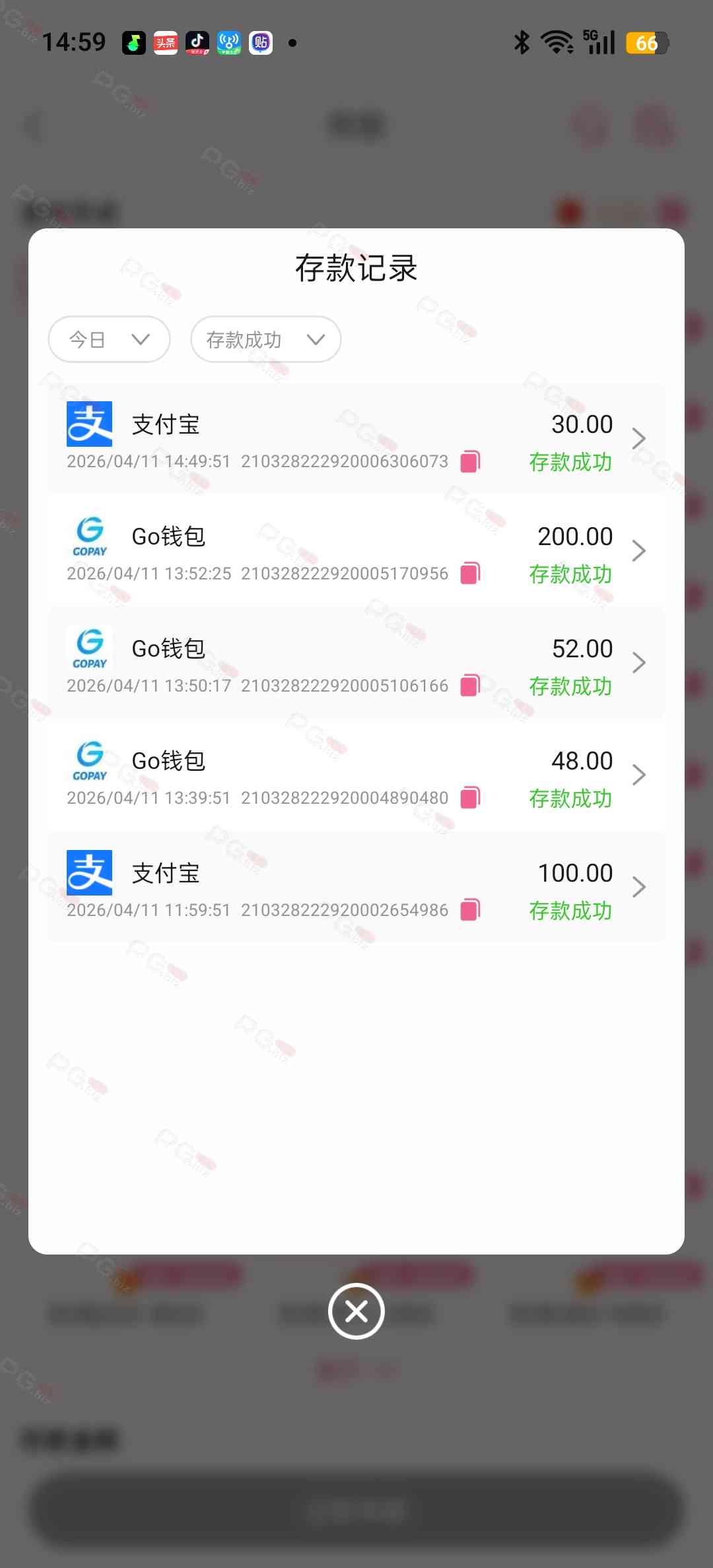This screenshot has height=1568, width=713.
Task: Copy order number ending in 6306073
Action: coord(470,461)
